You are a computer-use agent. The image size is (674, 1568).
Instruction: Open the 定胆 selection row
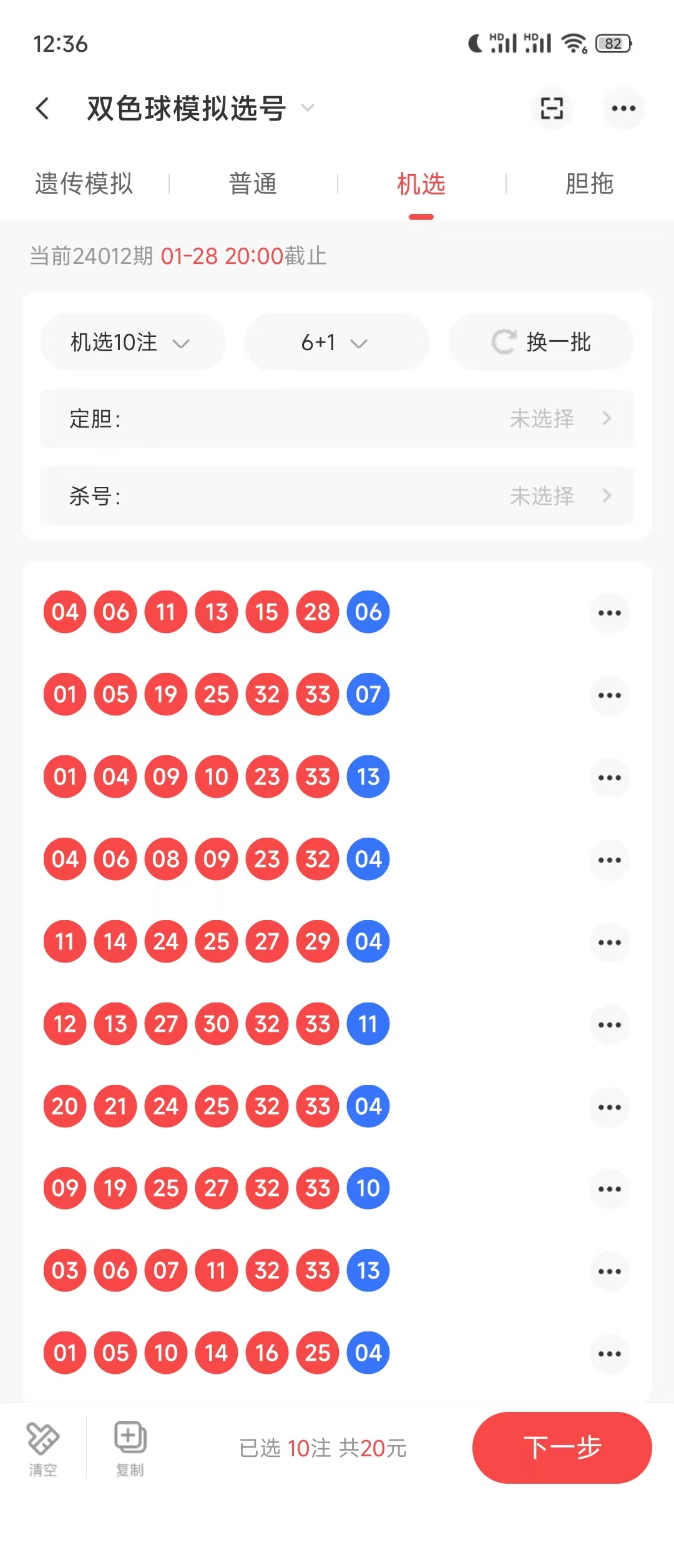(337, 418)
